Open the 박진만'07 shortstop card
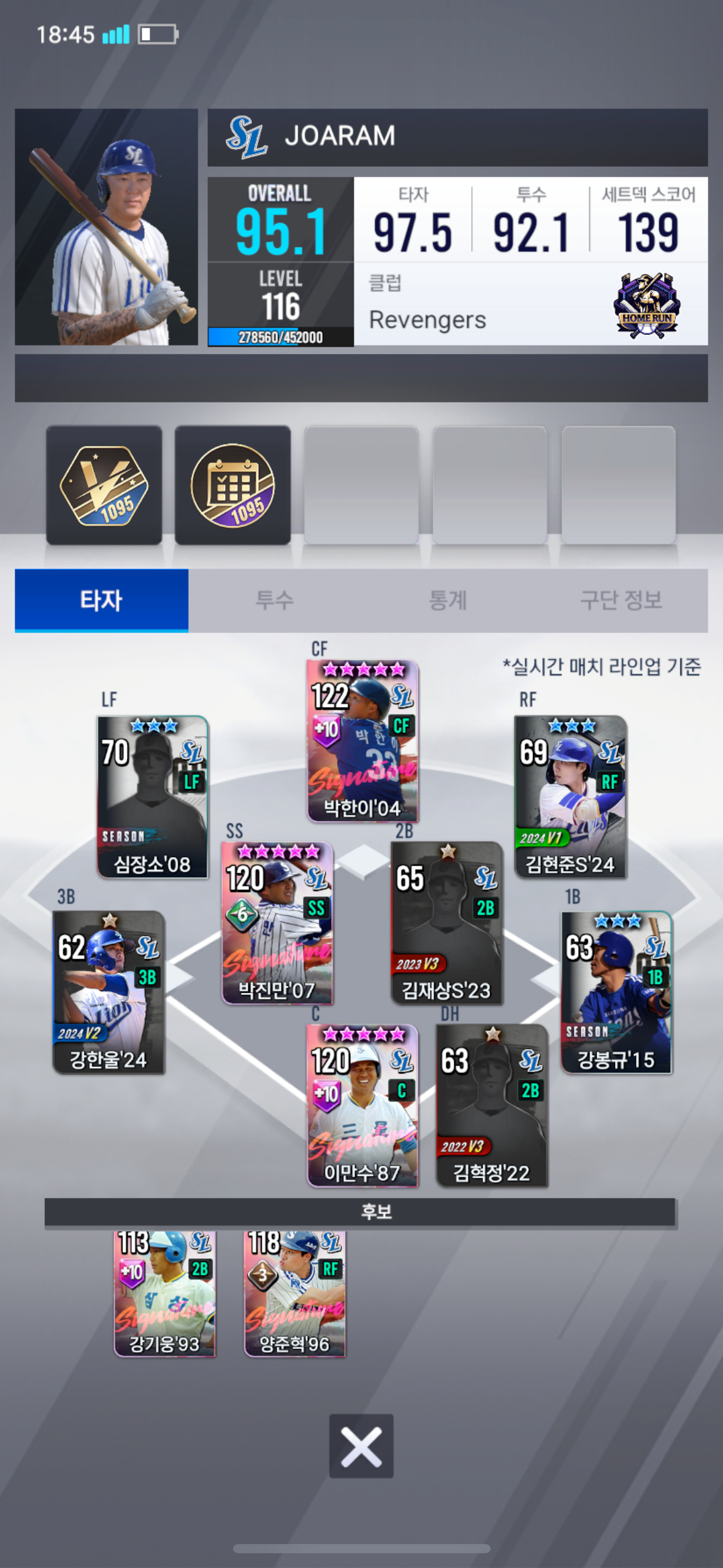The image size is (723, 1568). [277, 923]
